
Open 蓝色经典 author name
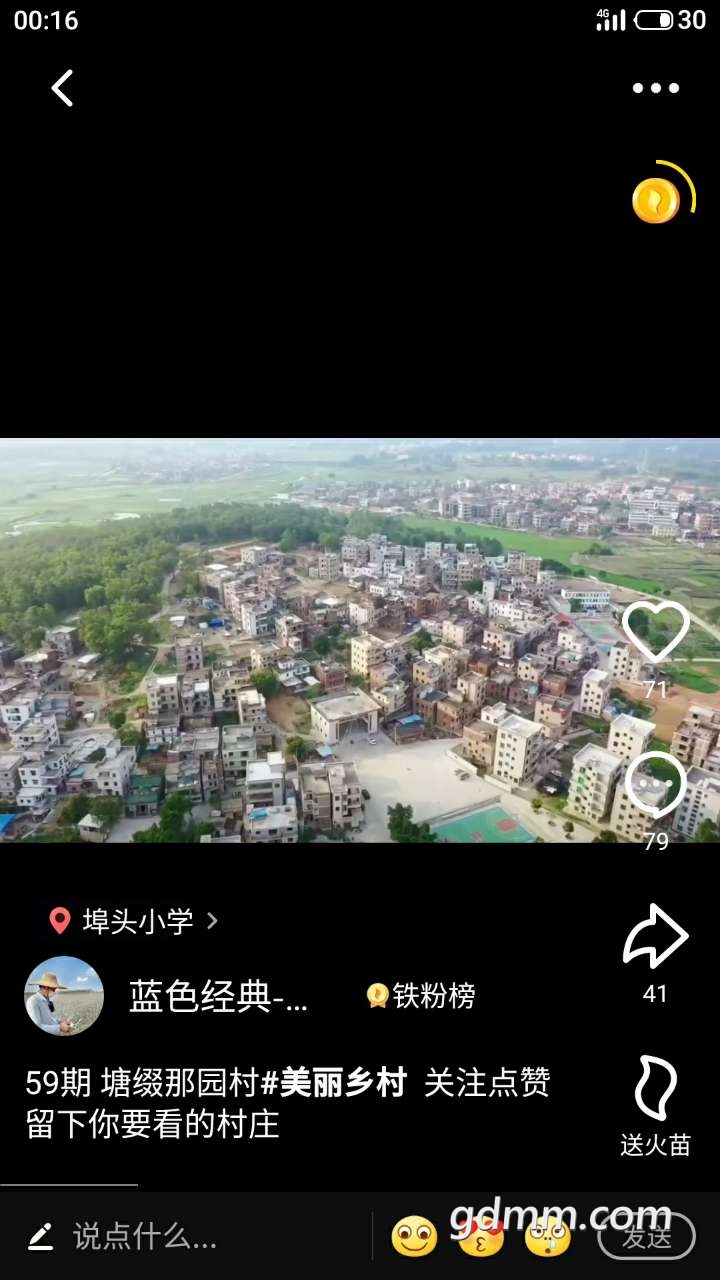pyautogui.click(x=218, y=996)
